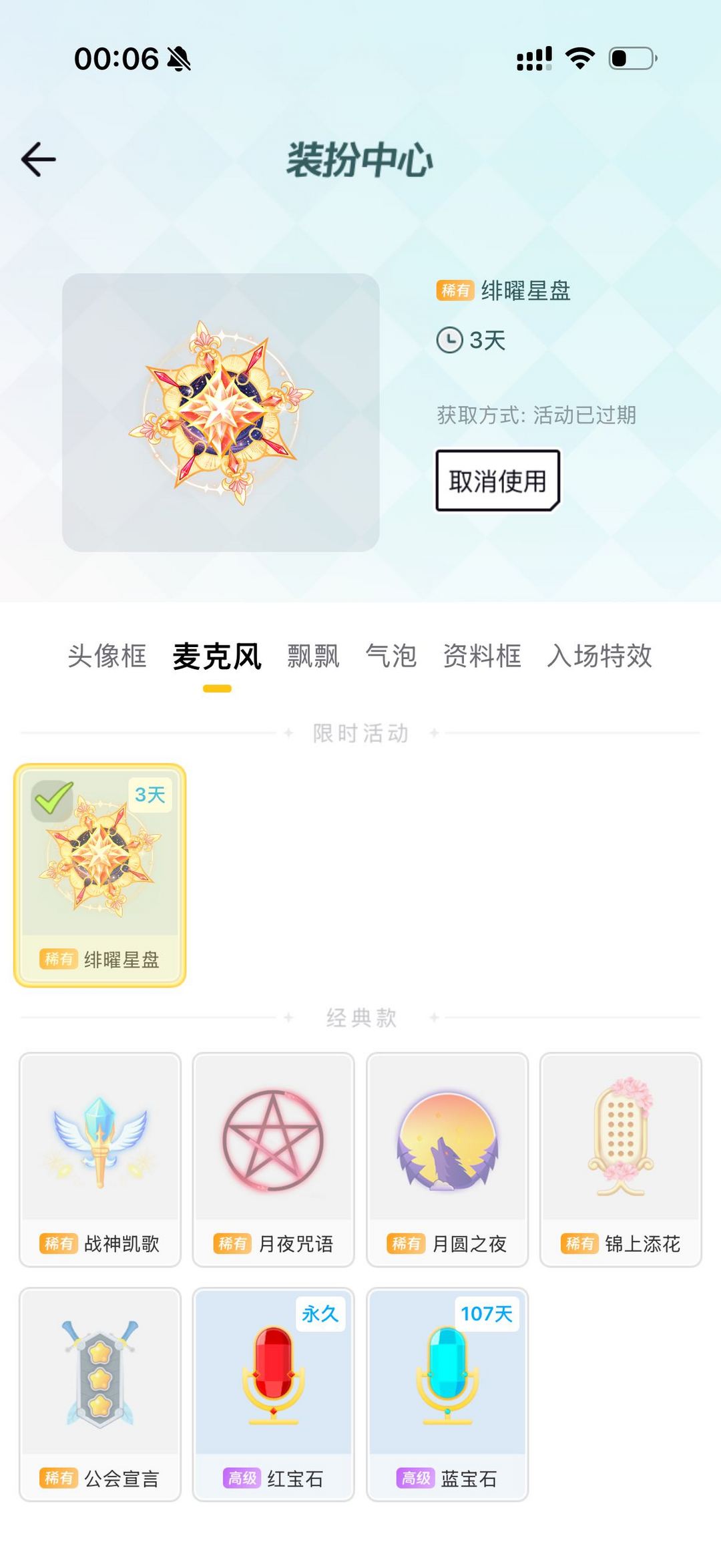Open the 资料框 section
Image resolution: width=721 pixels, height=1568 pixels.
(482, 657)
